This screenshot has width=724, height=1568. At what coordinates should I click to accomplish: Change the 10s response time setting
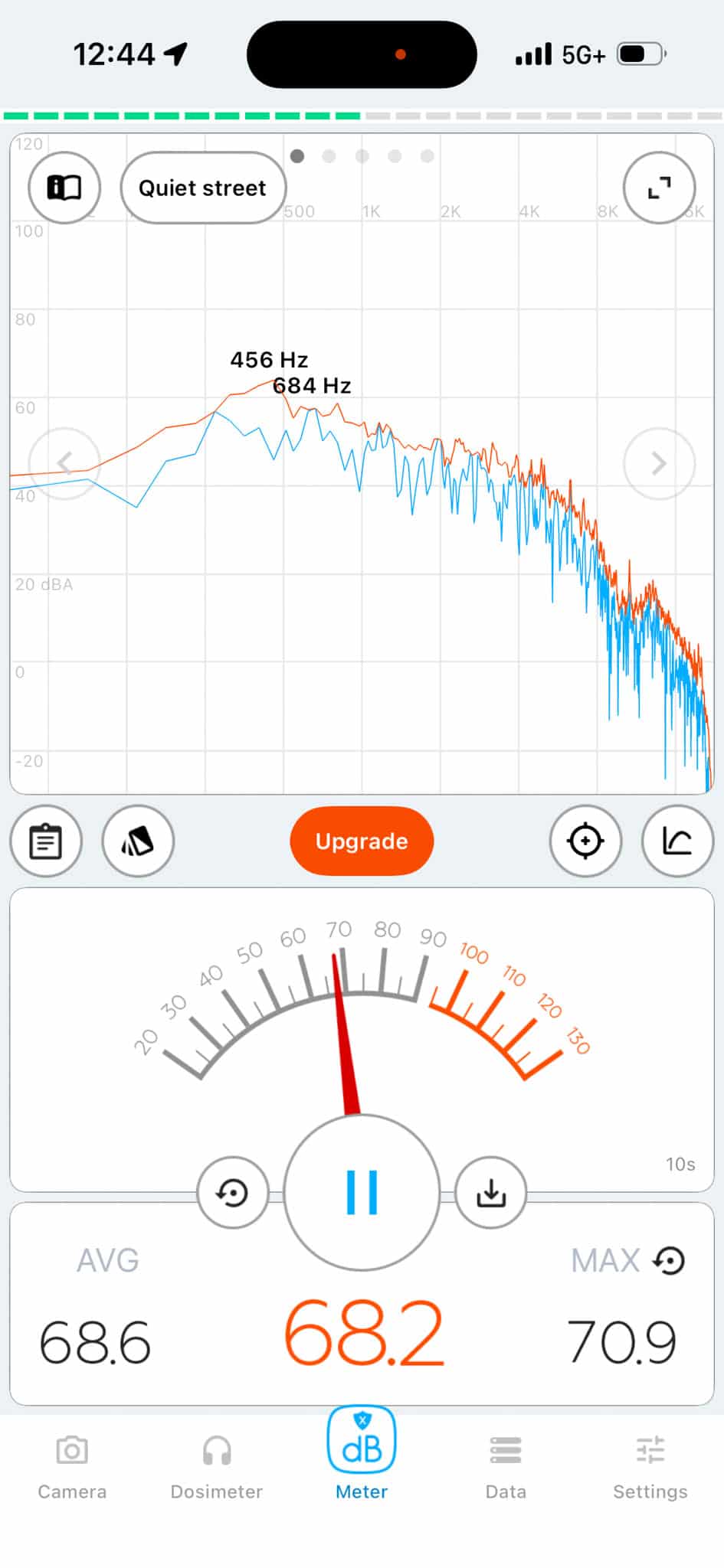pos(680,1164)
